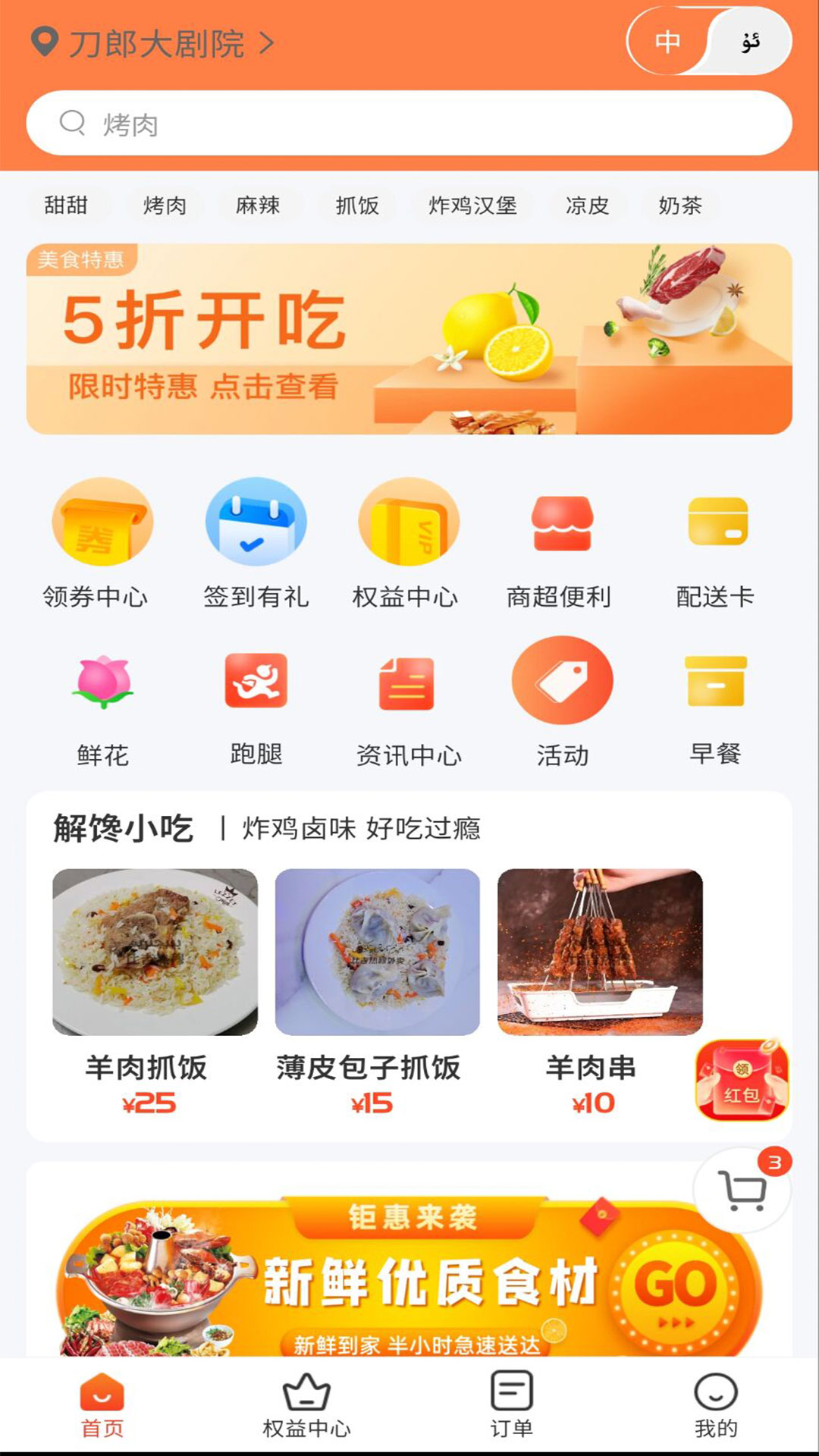This screenshot has width=819, height=1456.
Task: View the 5折开吃 discount promotion
Action: (409, 337)
